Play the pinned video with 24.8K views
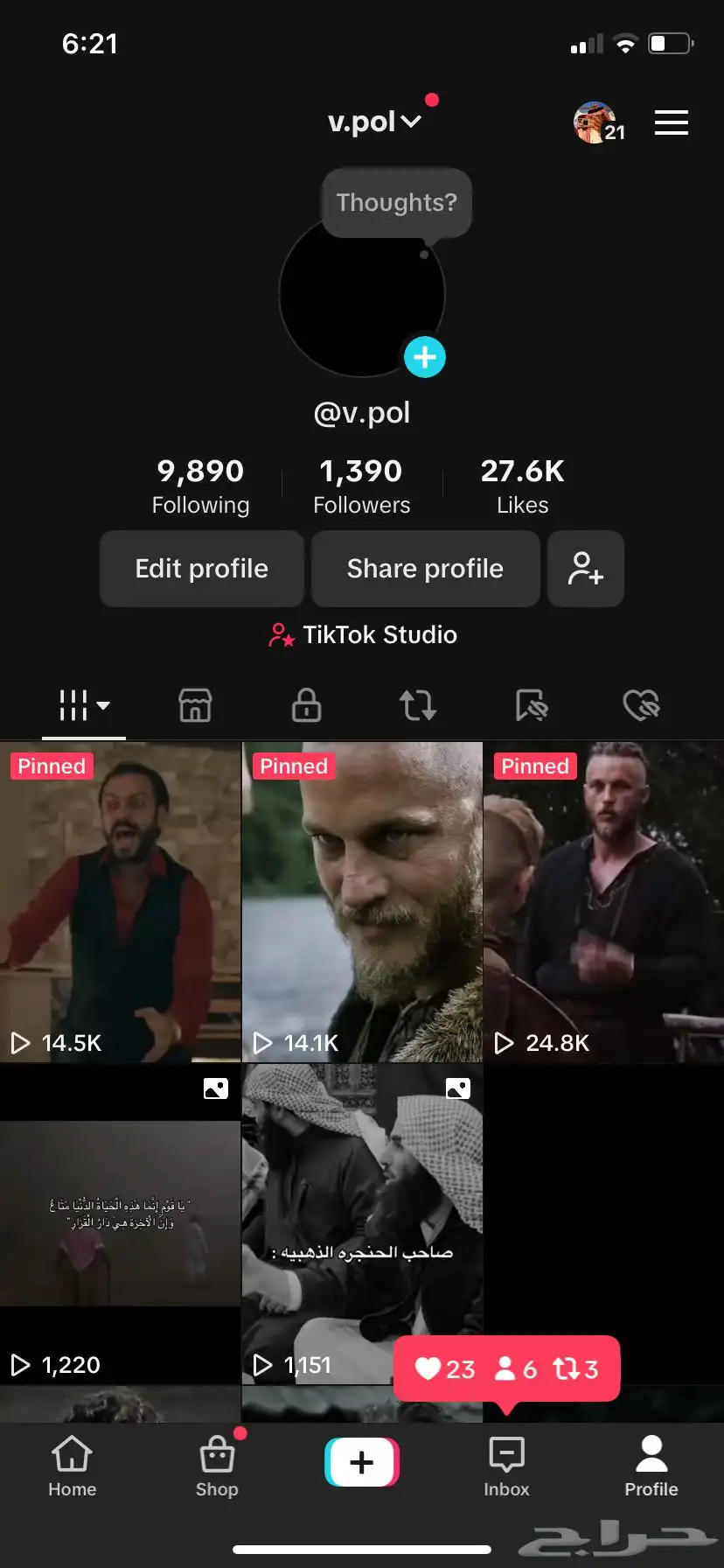 (x=603, y=901)
